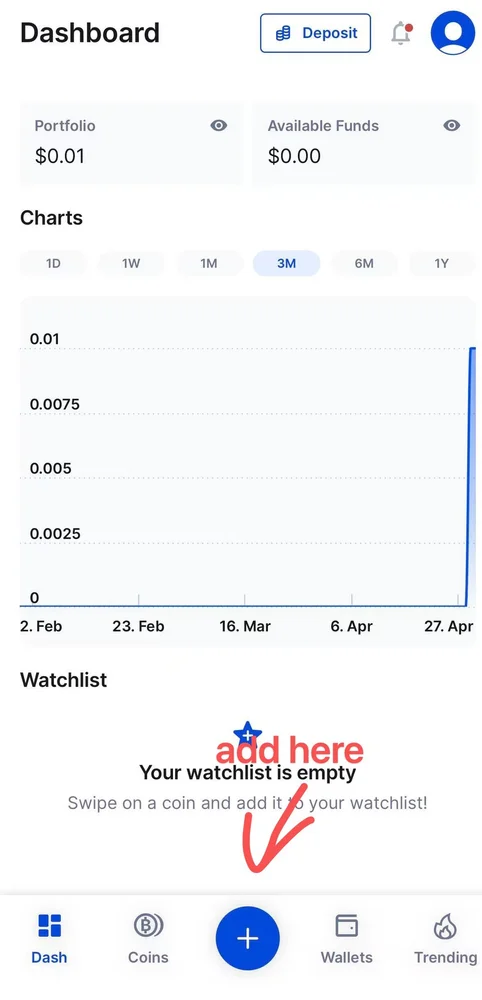Hide the Available Funds balance
Screen dimensions: 482x1000
click(452, 126)
